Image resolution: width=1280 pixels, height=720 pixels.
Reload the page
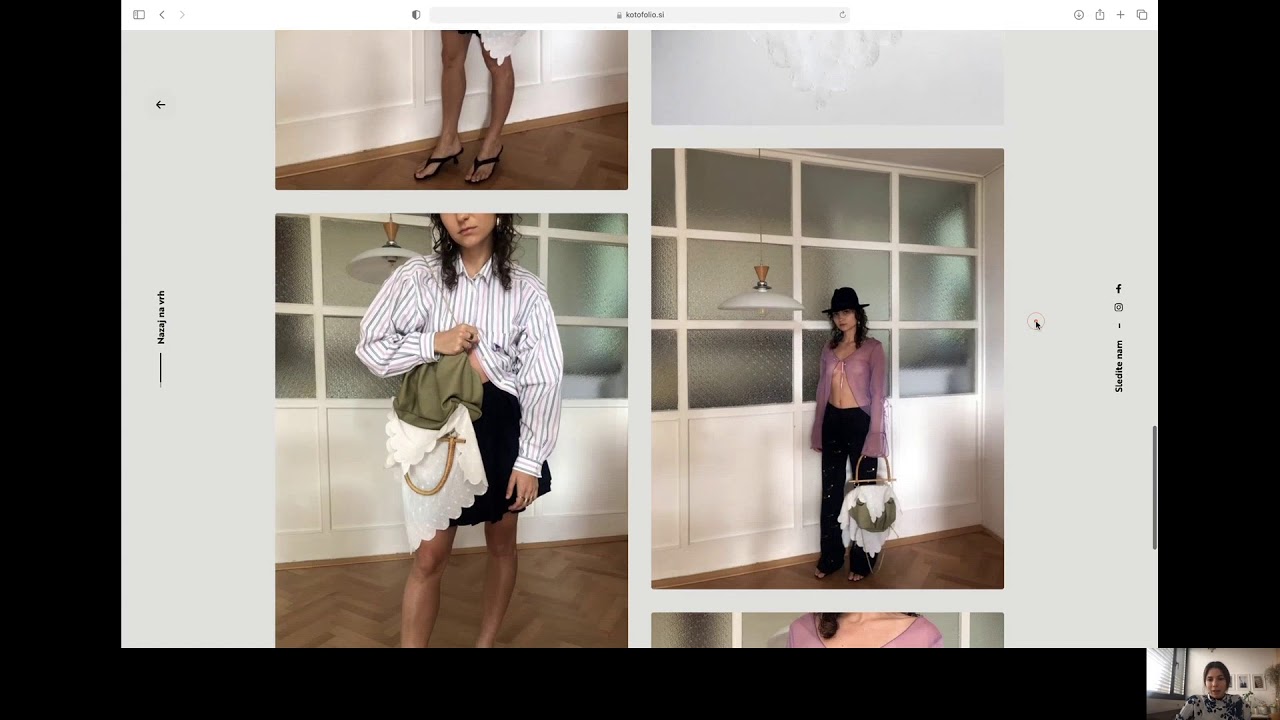tap(842, 15)
